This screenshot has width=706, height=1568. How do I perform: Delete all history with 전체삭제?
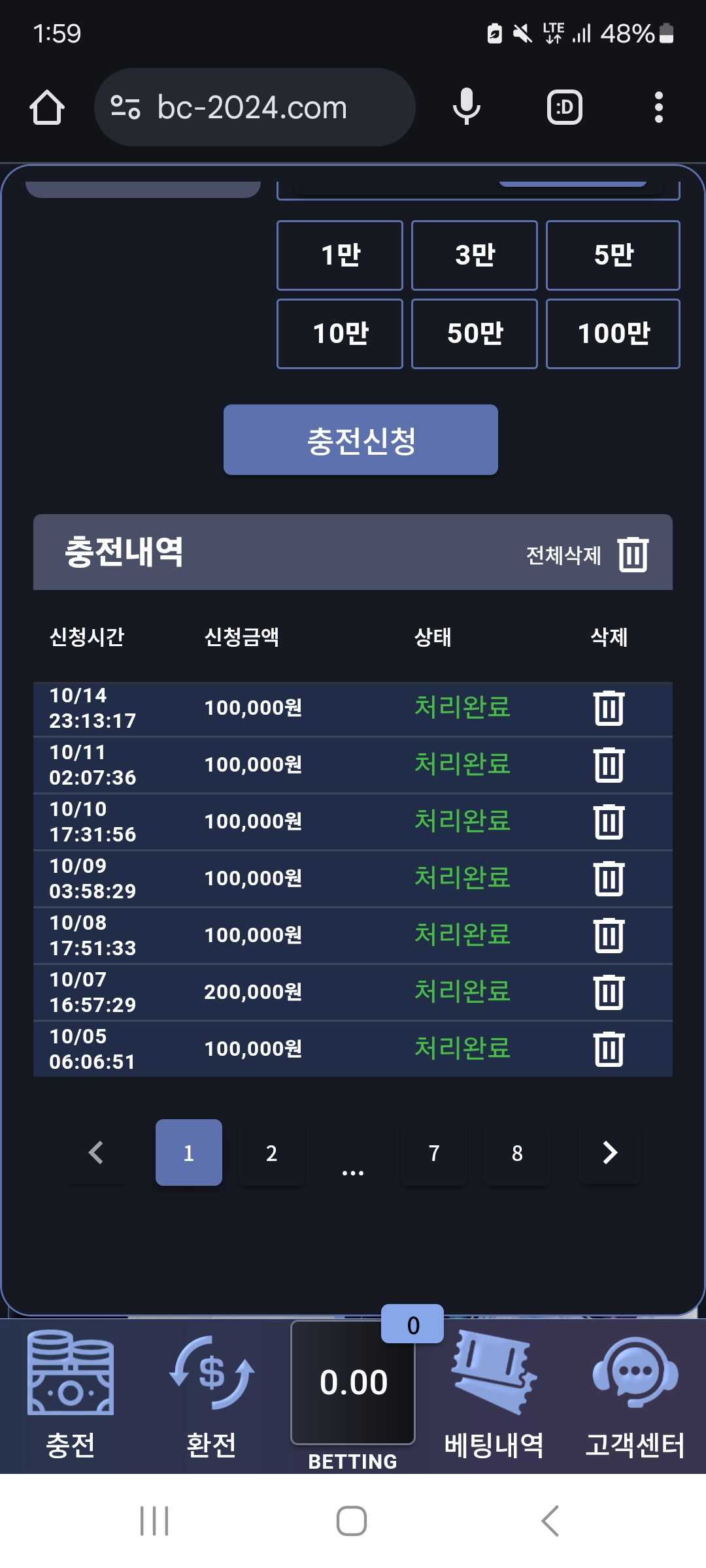click(587, 555)
